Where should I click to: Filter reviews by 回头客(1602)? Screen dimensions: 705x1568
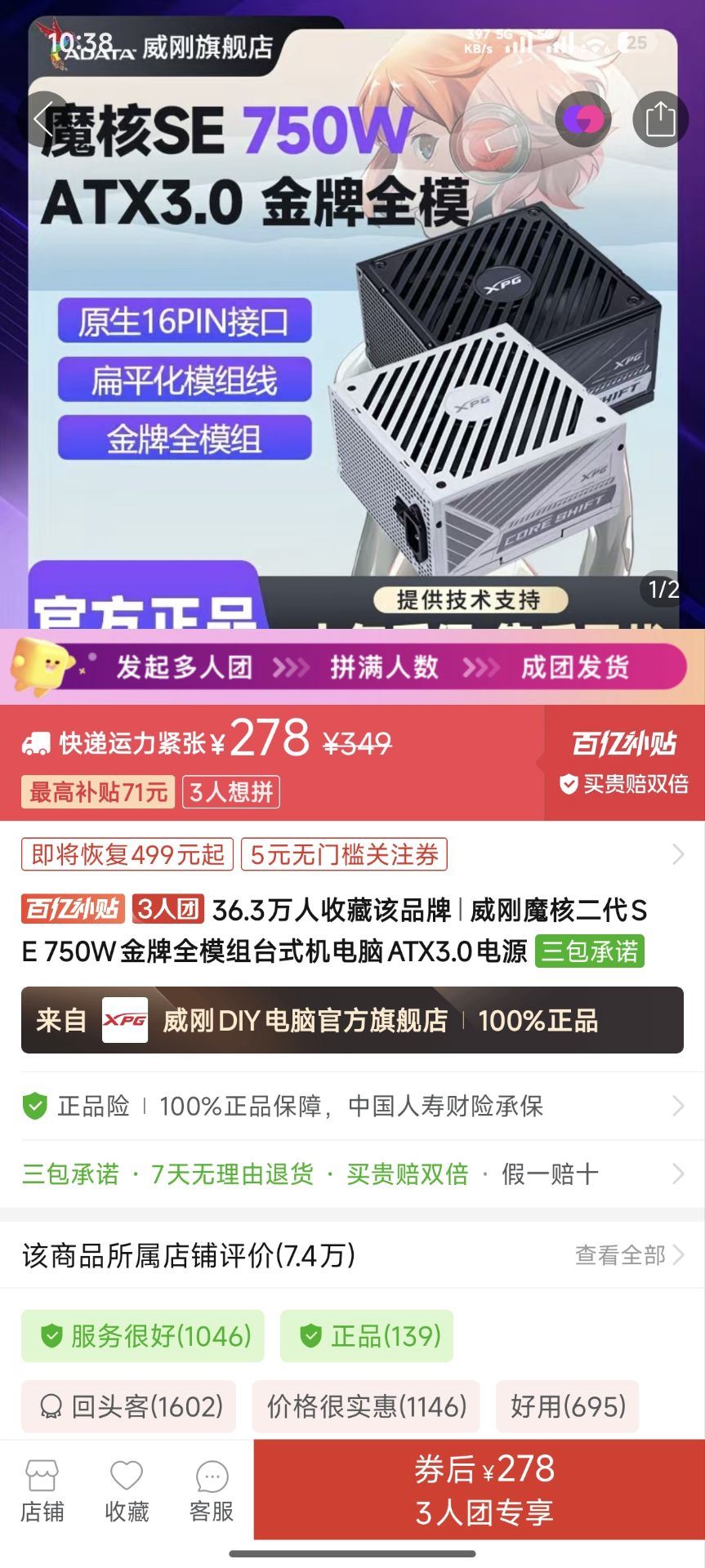pos(129,1406)
